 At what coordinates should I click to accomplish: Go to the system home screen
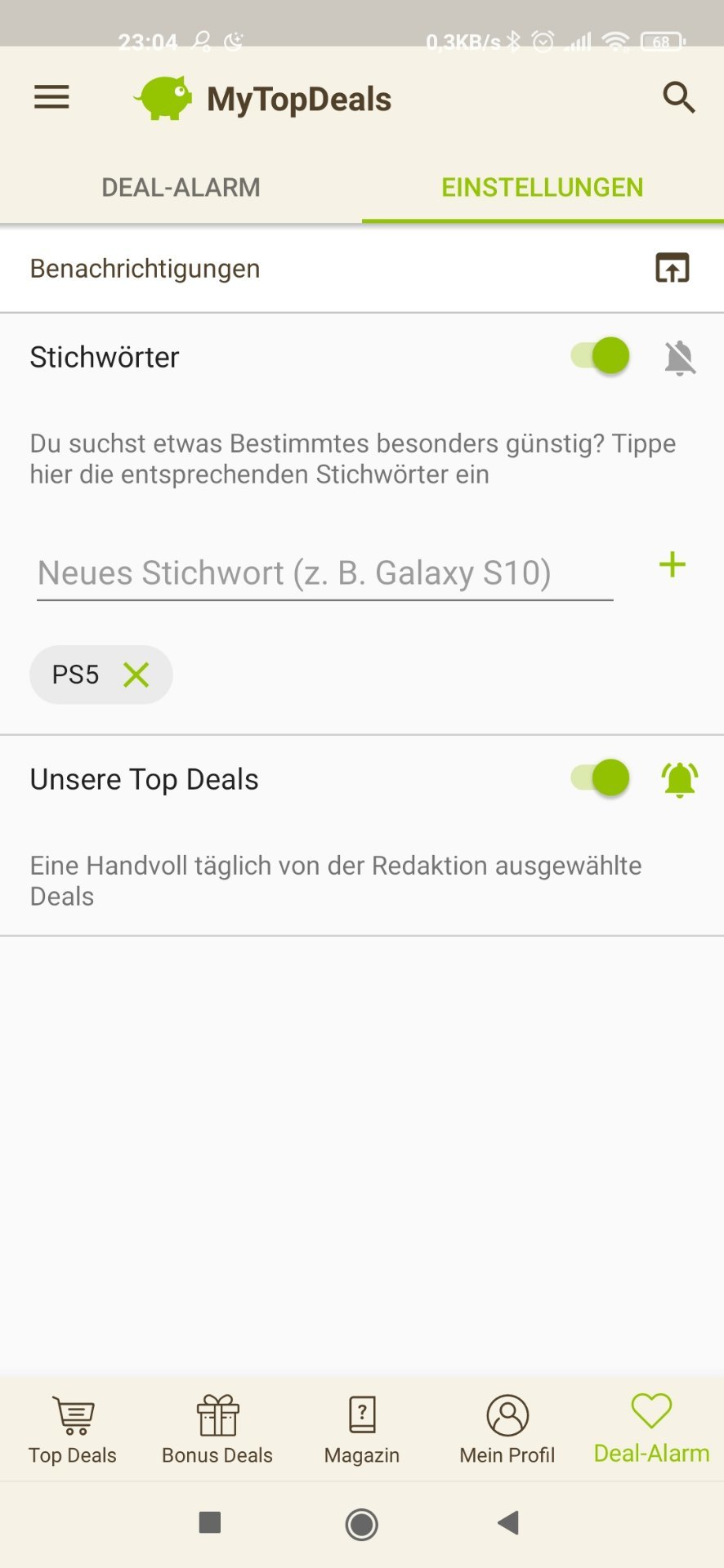coord(361,1524)
